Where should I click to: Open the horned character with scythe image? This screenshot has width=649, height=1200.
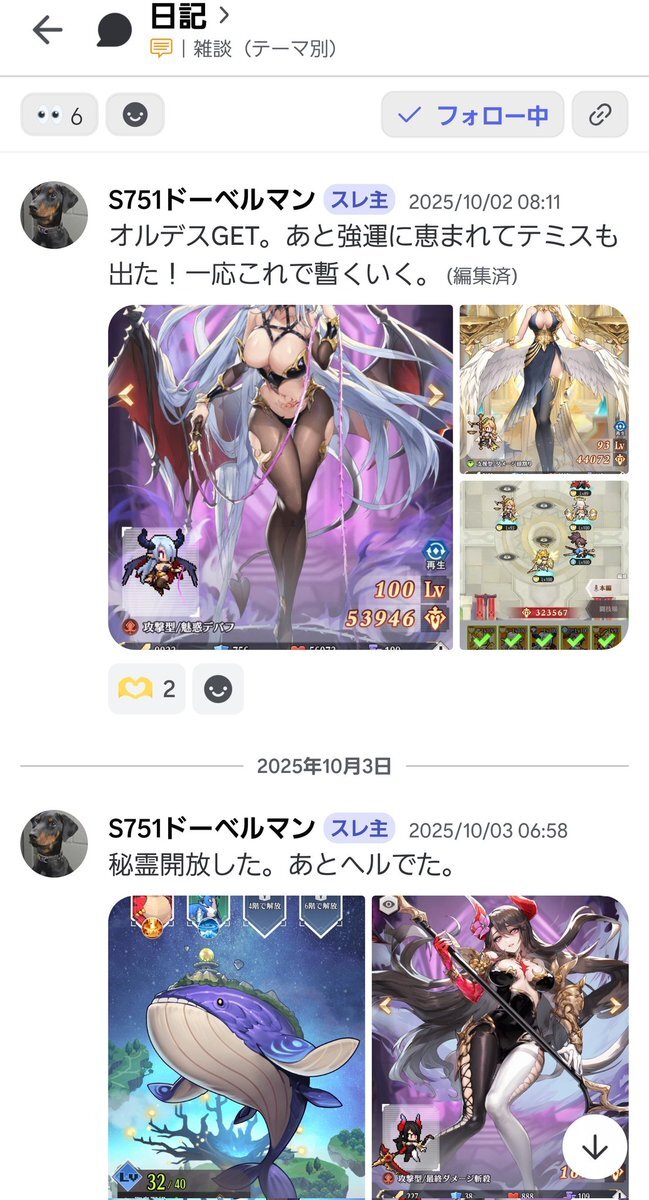point(500,1047)
